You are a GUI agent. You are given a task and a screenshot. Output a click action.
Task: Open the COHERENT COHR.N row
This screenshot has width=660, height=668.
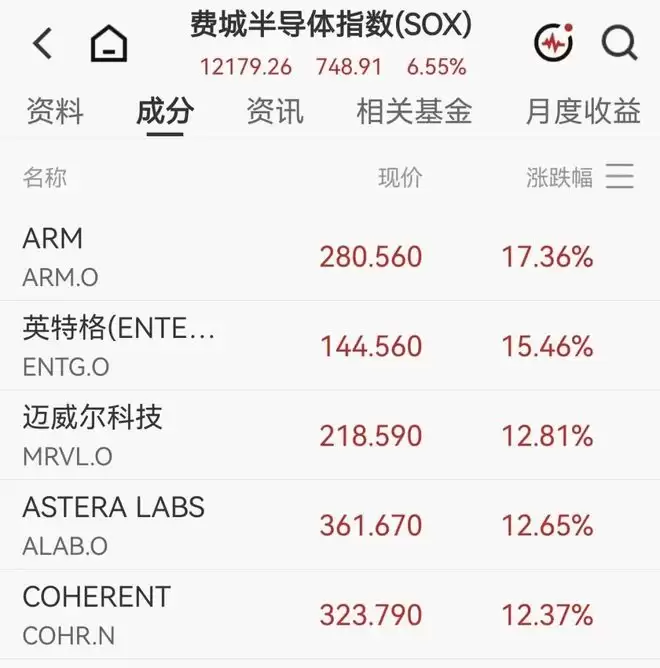coord(330,614)
